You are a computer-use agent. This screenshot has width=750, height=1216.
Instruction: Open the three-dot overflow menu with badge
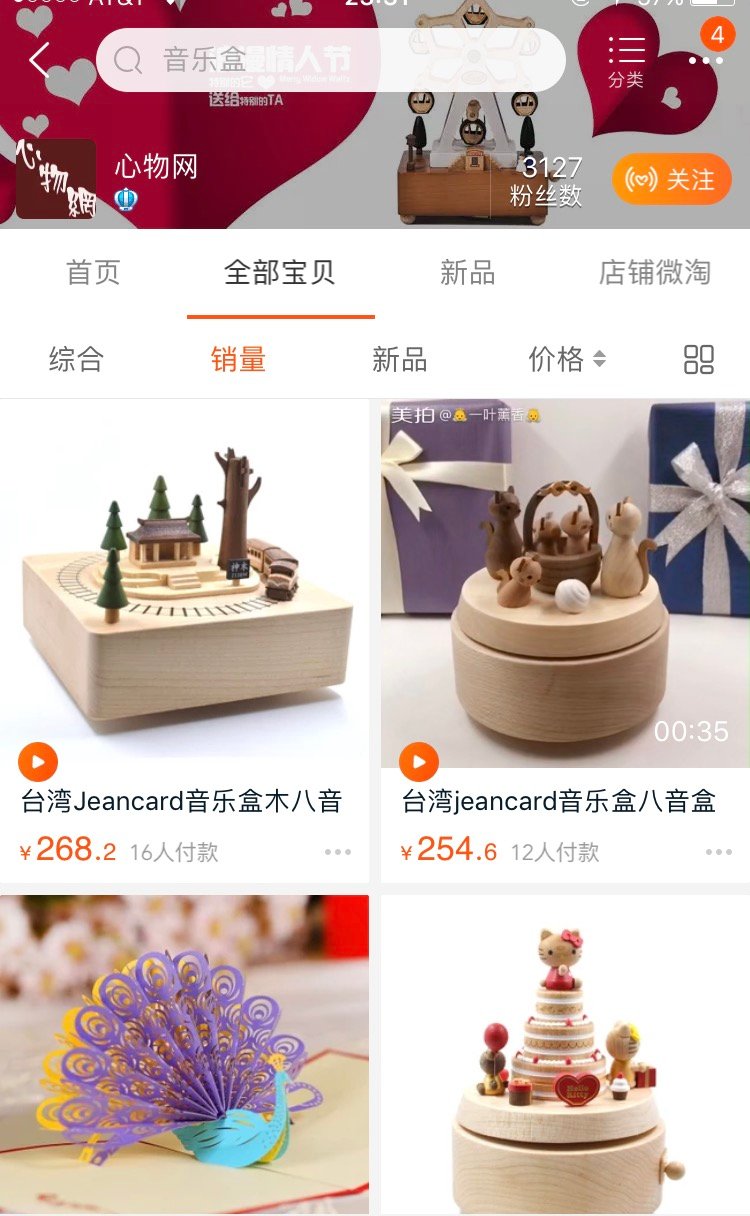pyautogui.click(x=705, y=60)
